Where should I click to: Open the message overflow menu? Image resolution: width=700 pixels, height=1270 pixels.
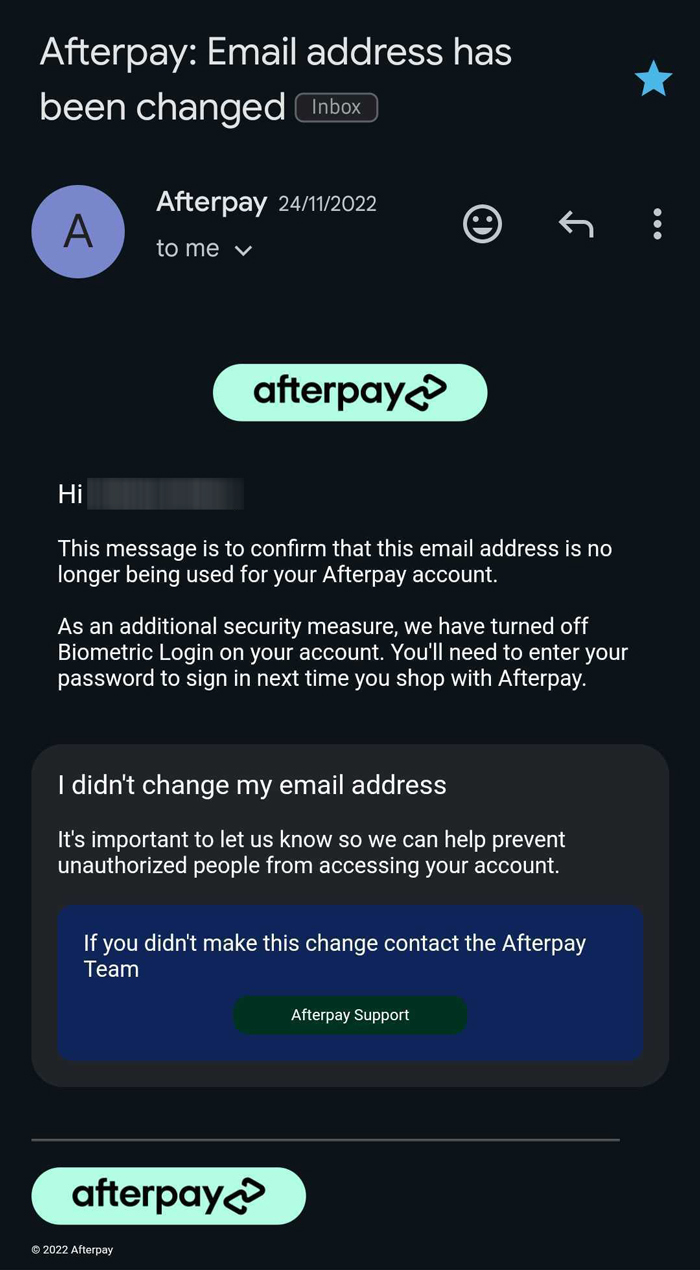tap(657, 224)
